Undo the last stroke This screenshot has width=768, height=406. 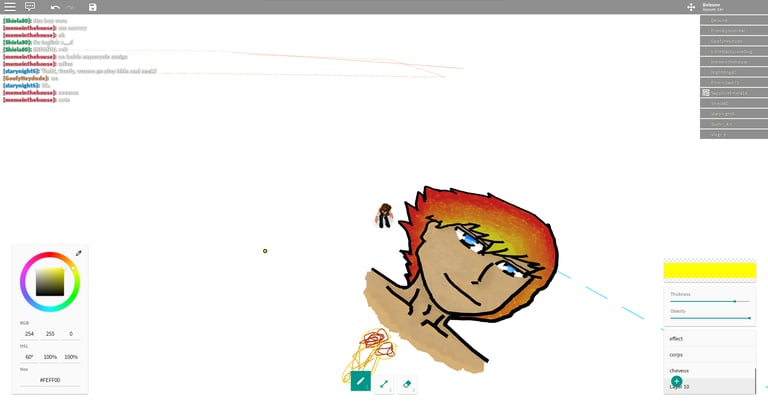tap(55, 7)
